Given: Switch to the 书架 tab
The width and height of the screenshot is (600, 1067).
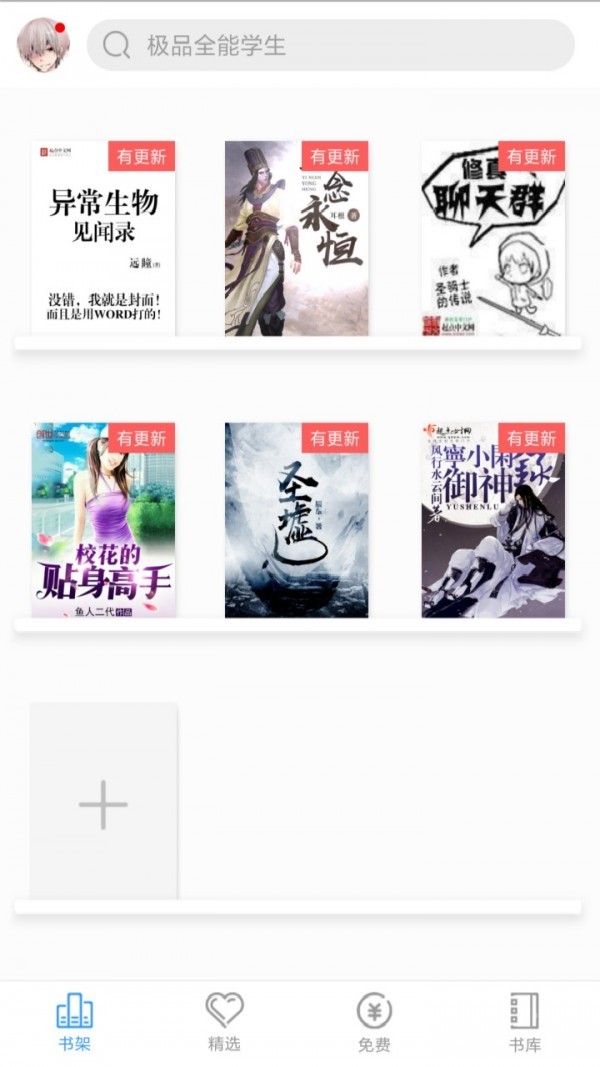Looking at the screenshot, I should (75, 1022).
